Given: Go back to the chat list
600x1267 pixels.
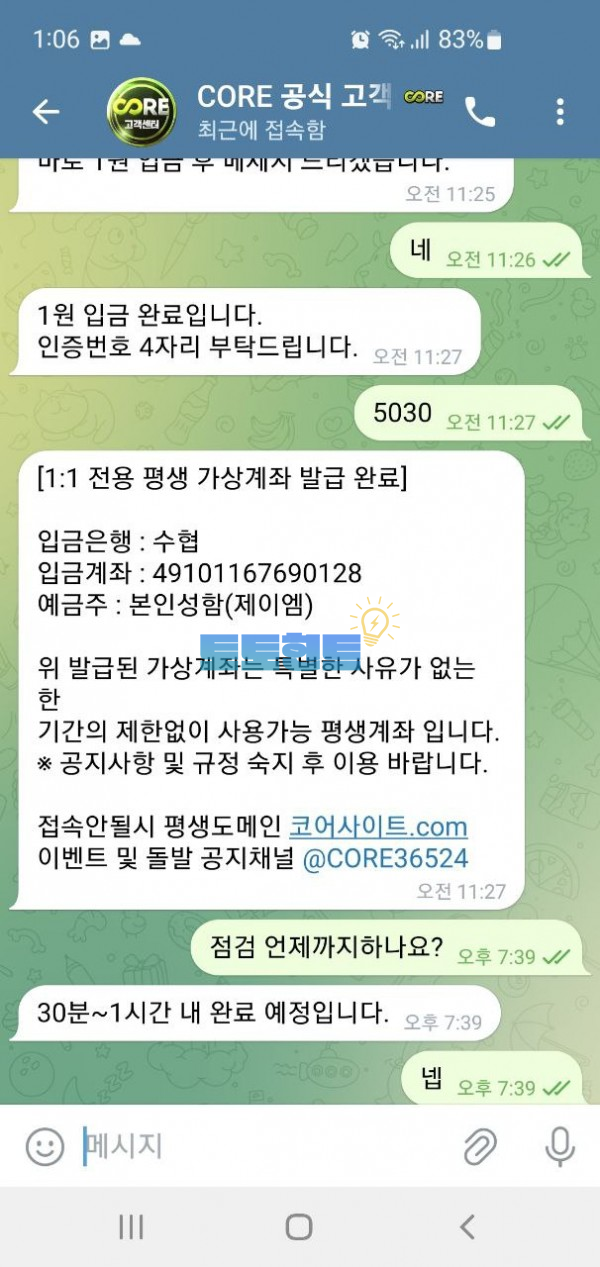Looking at the screenshot, I should coord(46,112).
